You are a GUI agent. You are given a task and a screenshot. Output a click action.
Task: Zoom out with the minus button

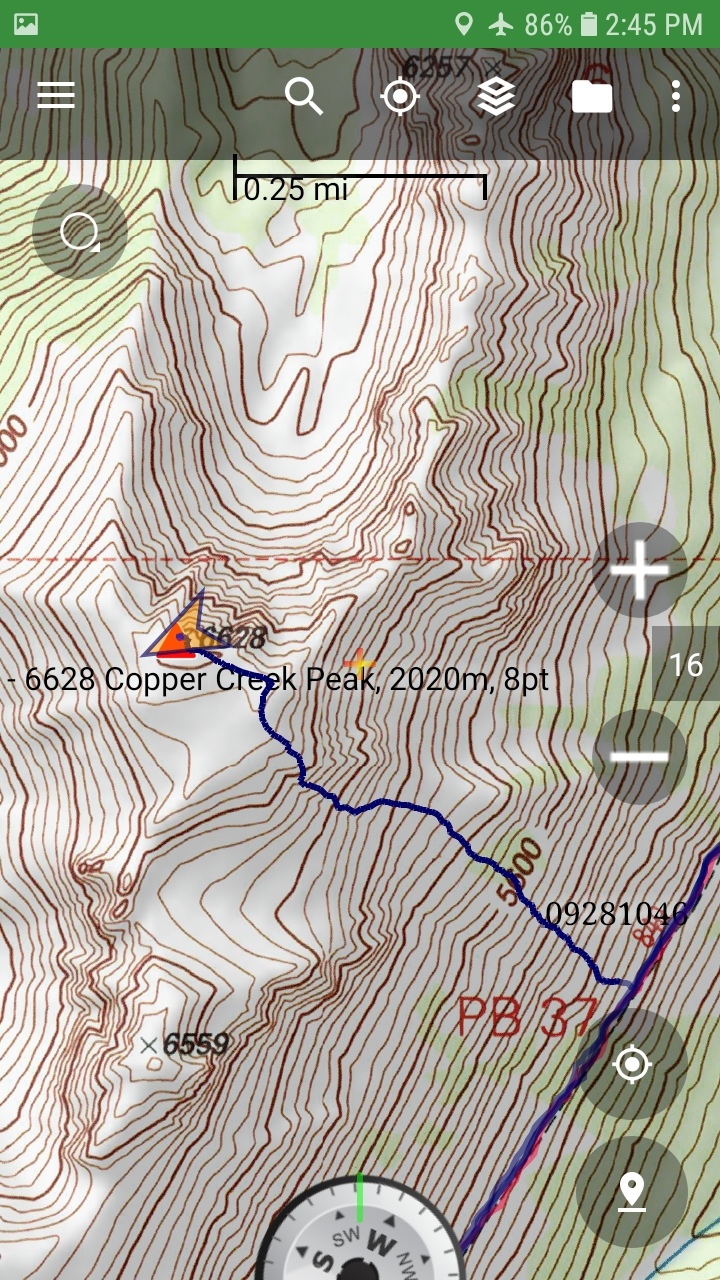[639, 756]
